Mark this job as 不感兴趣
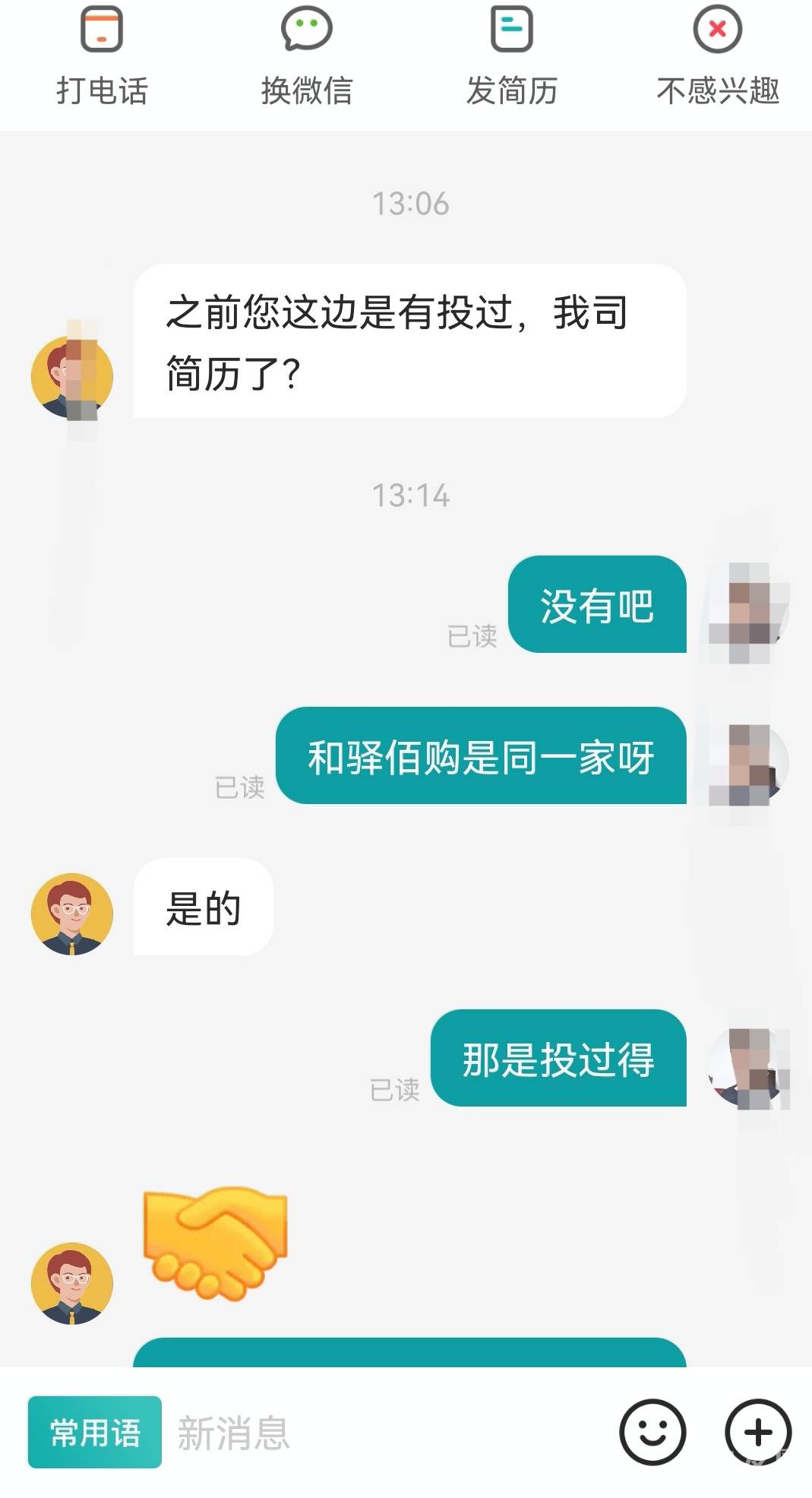This screenshot has width=812, height=1498. click(x=718, y=58)
